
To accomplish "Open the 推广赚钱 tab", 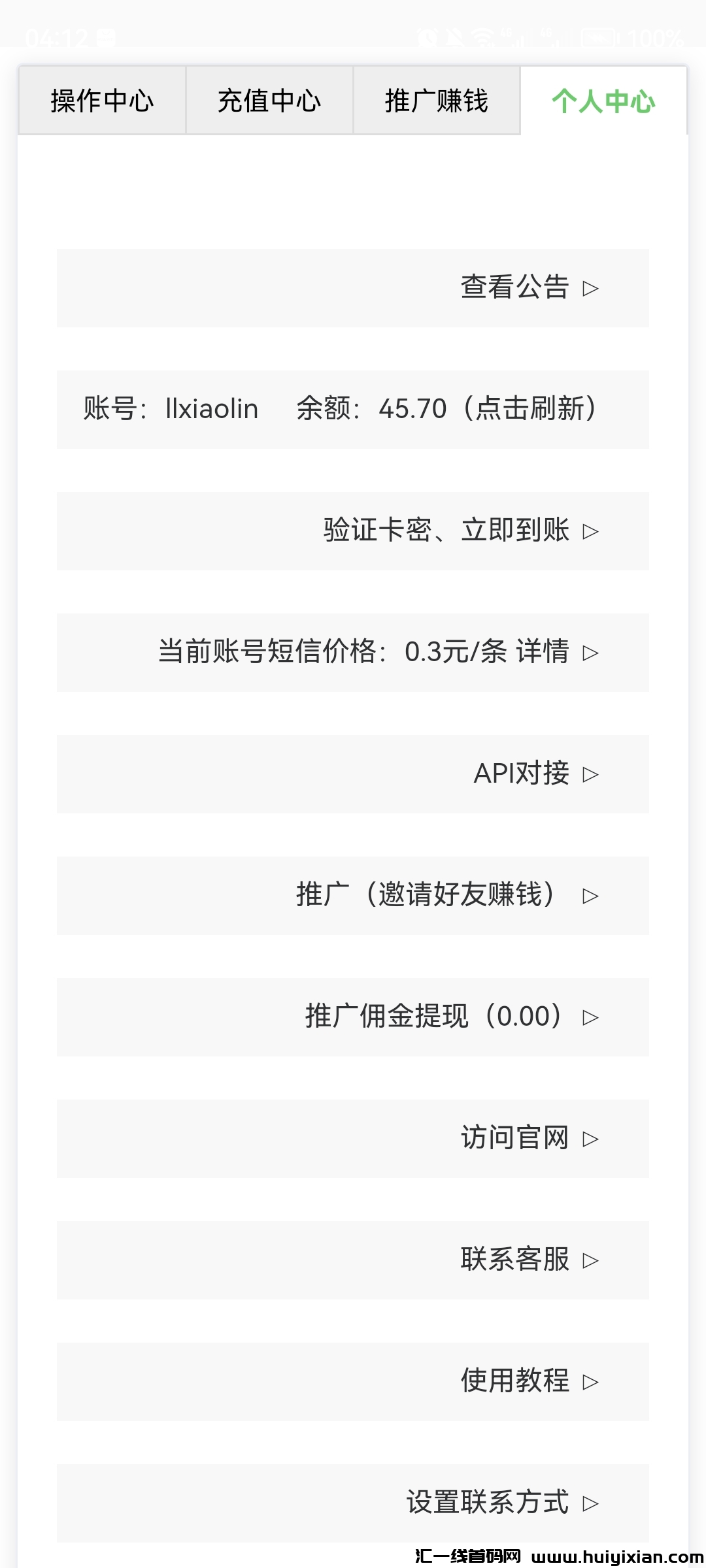I will click(437, 101).
